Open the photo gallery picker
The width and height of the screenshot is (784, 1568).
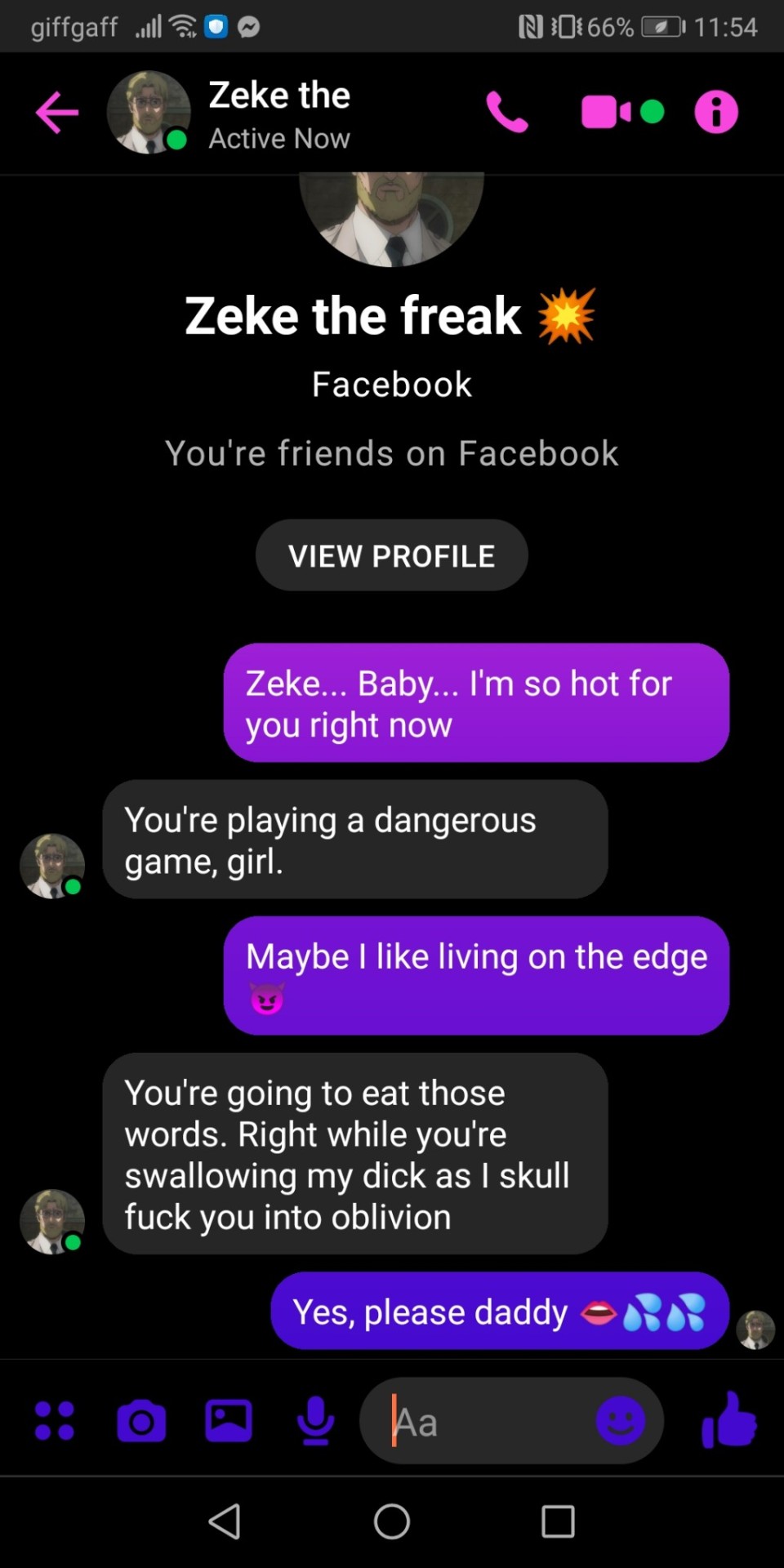[x=228, y=1421]
